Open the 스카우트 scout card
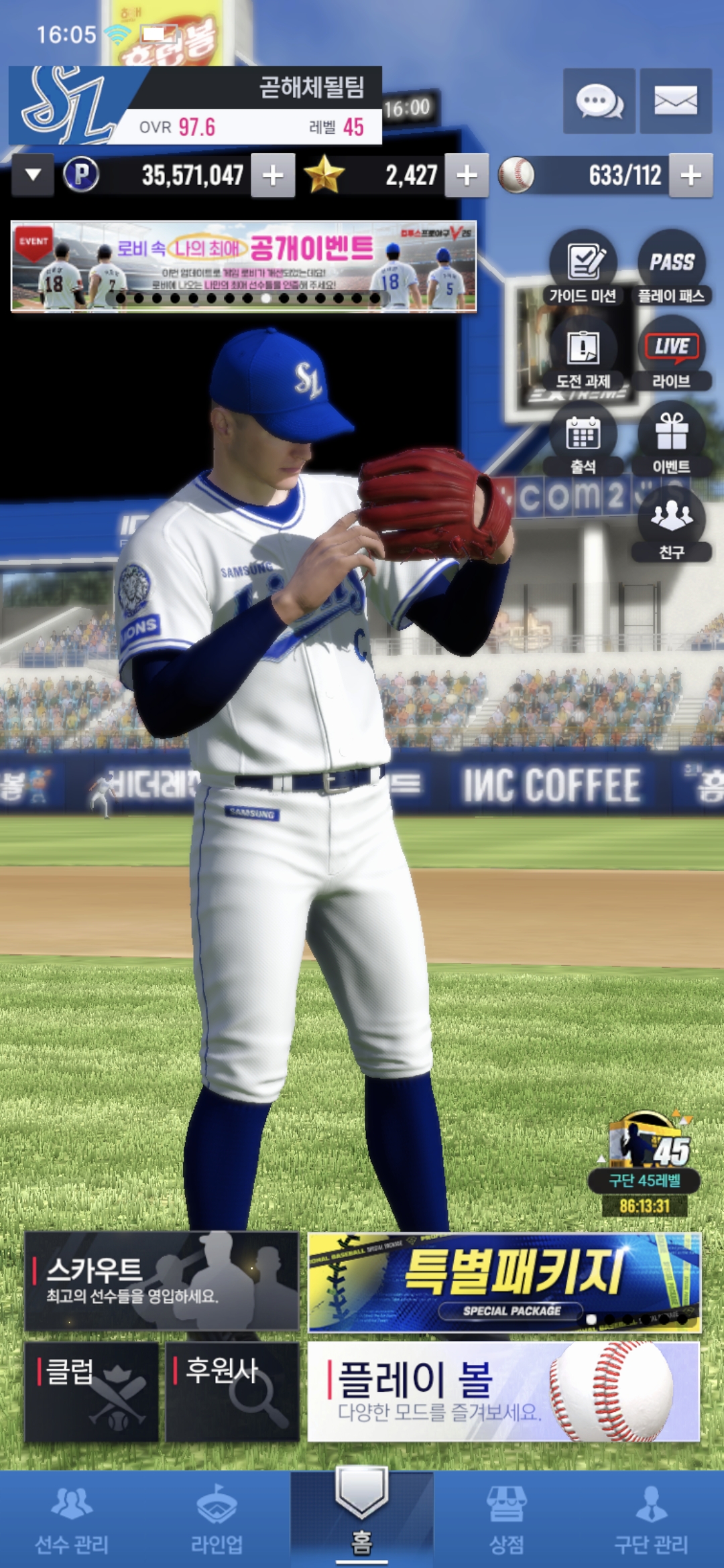724x1568 pixels. point(161,1281)
